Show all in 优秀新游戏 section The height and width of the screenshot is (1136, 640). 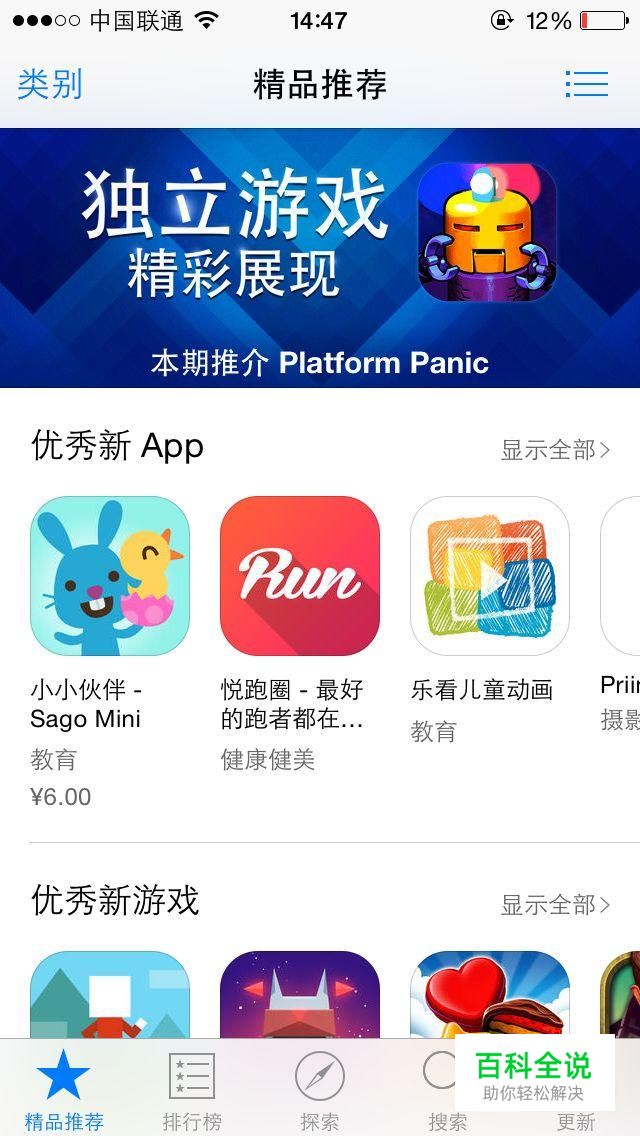tap(555, 905)
